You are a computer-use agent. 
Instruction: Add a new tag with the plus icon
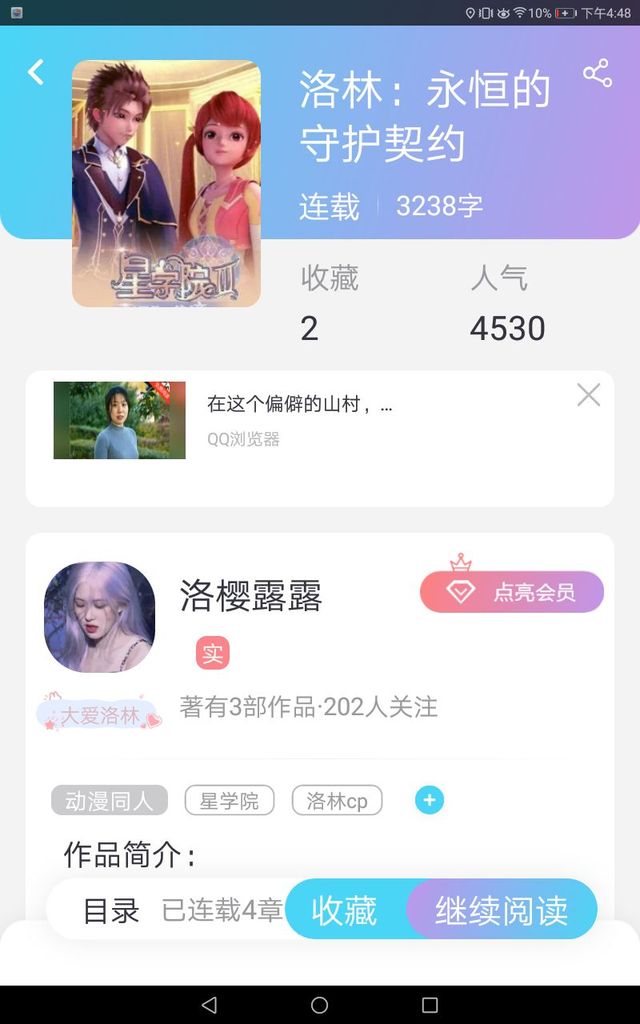click(x=429, y=800)
